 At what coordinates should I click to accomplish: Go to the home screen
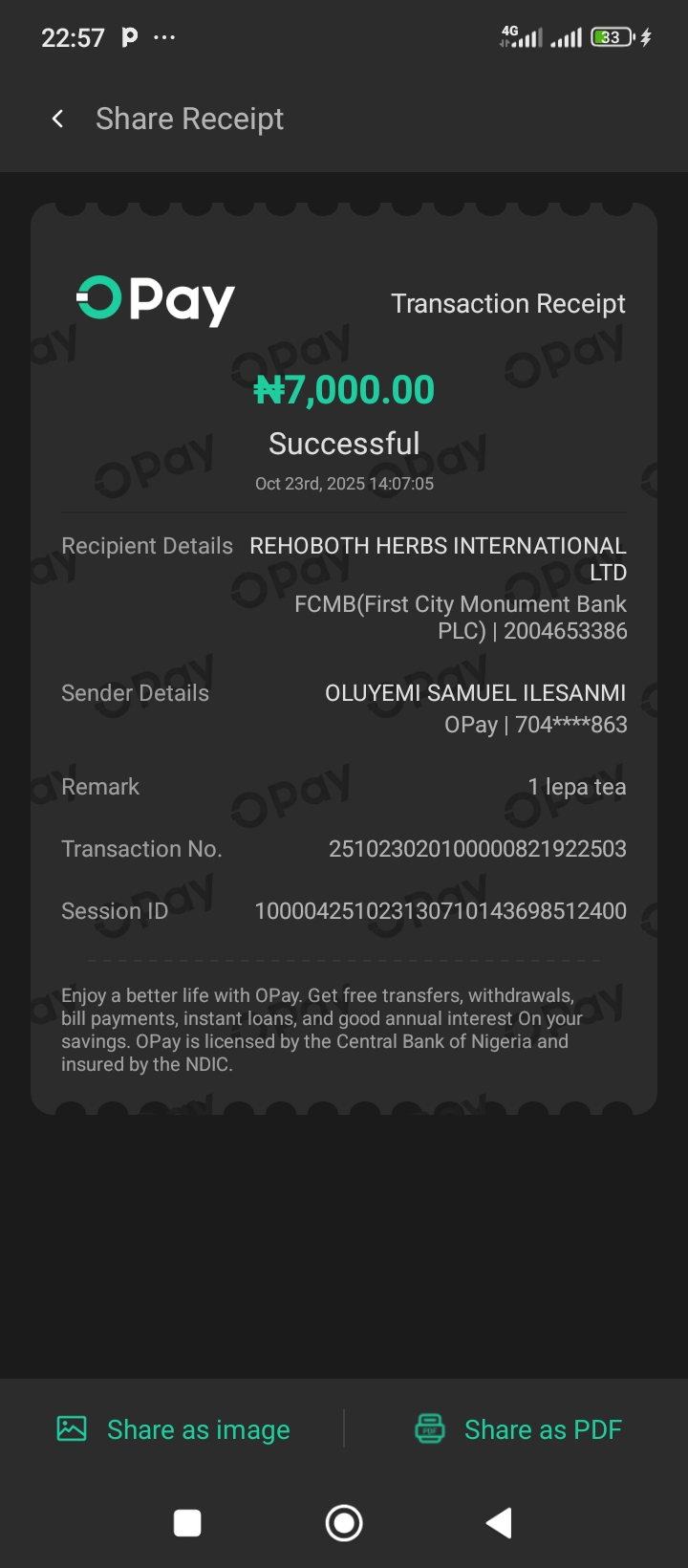[x=344, y=1522]
